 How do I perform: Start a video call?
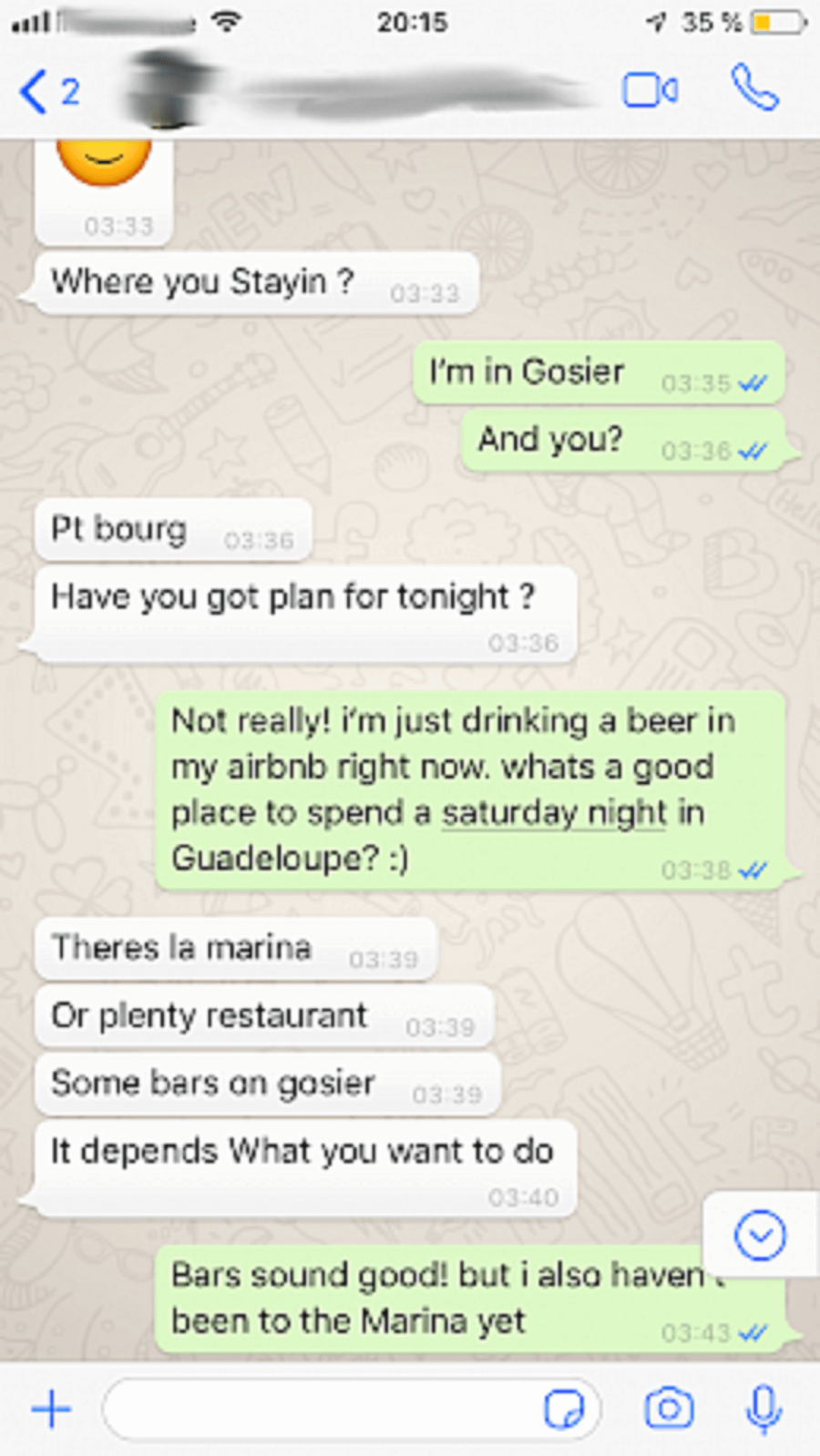pyautogui.click(x=650, y=90)
